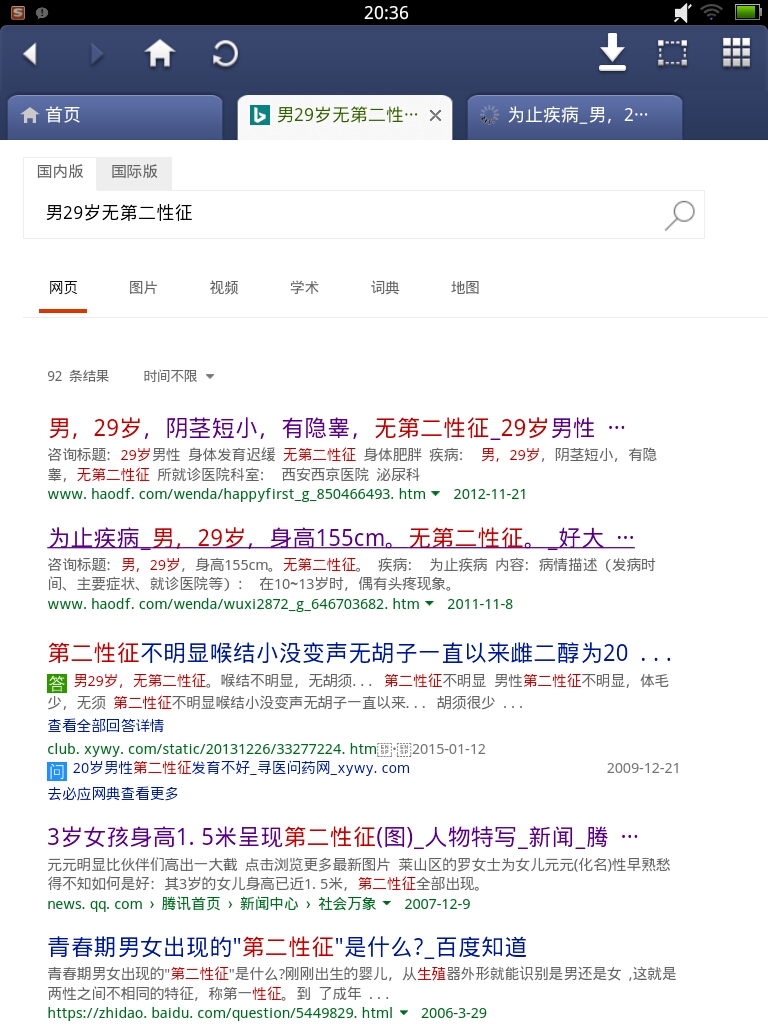Tap the screenshot selection icon
The width and height of the screenshot is (768, 1024).
click(673, 53)
